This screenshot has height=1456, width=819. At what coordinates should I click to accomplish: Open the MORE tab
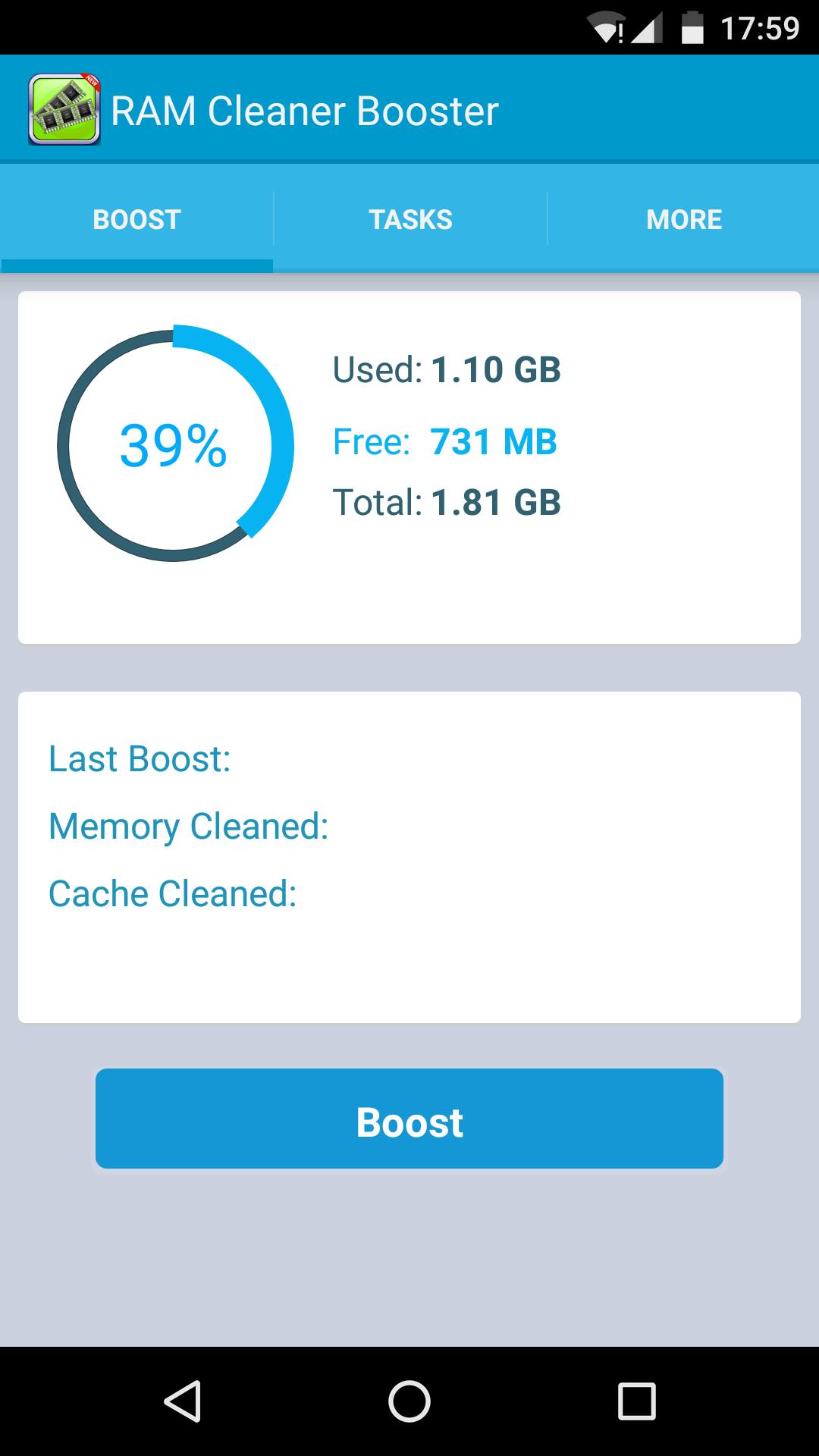coord(683,218)
